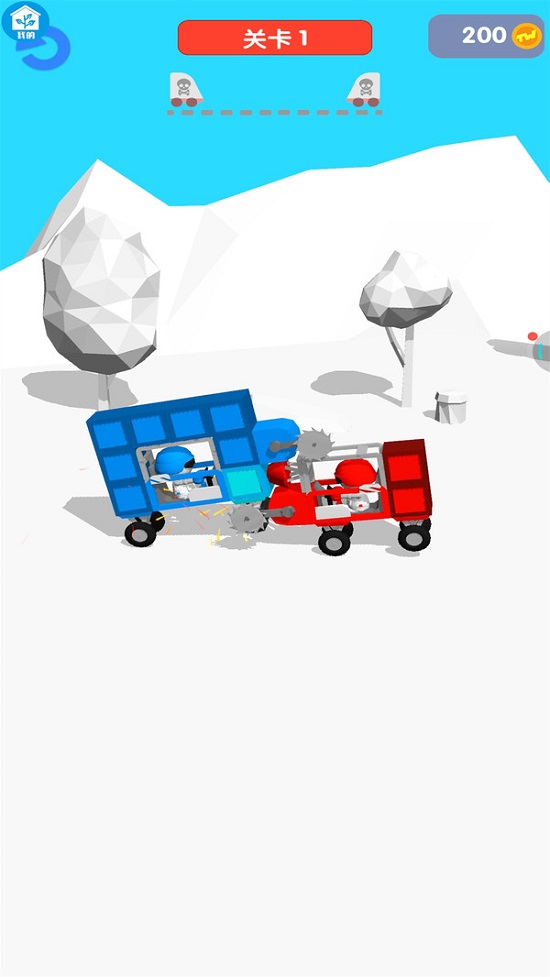Open the 200 gold coin balance

click(486, 36)
